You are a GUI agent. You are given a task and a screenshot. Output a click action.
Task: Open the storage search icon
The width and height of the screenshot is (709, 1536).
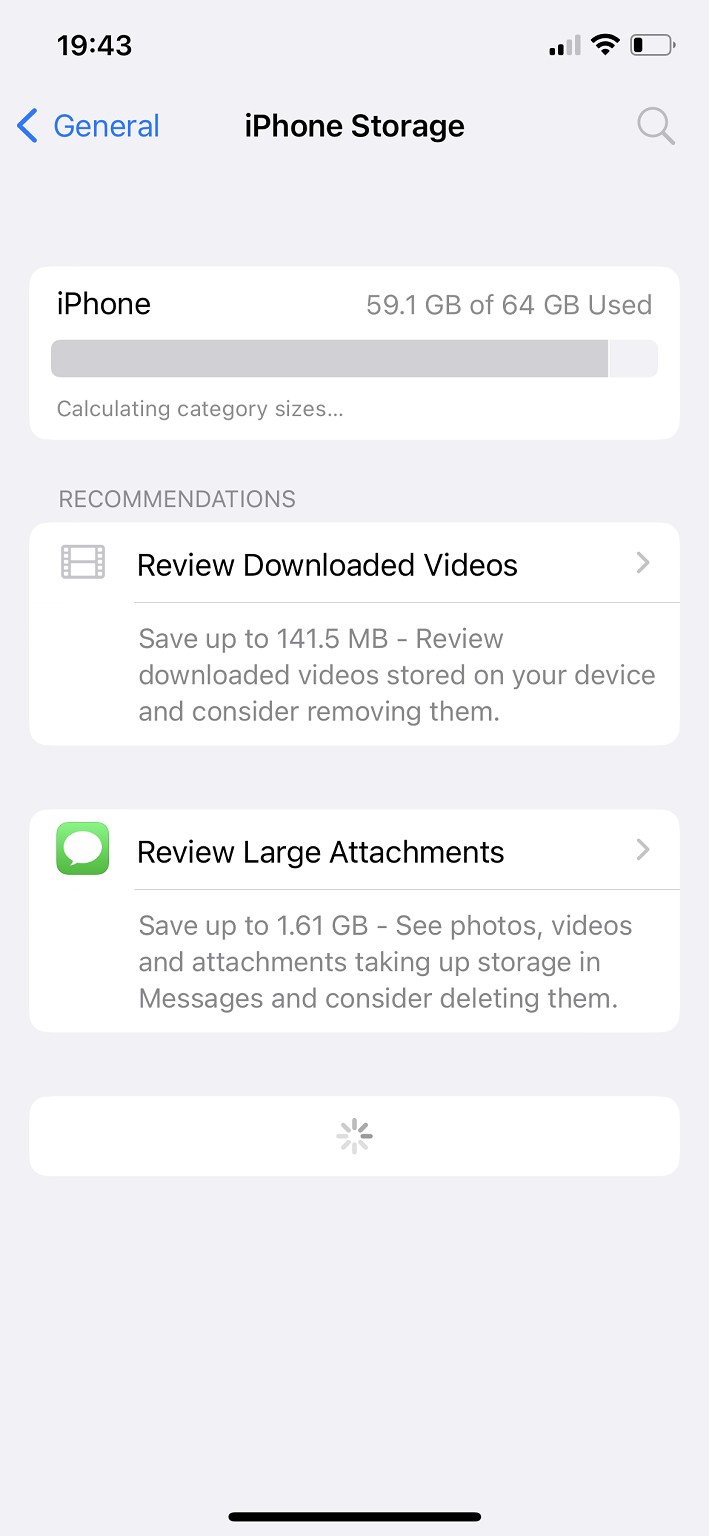655,126
